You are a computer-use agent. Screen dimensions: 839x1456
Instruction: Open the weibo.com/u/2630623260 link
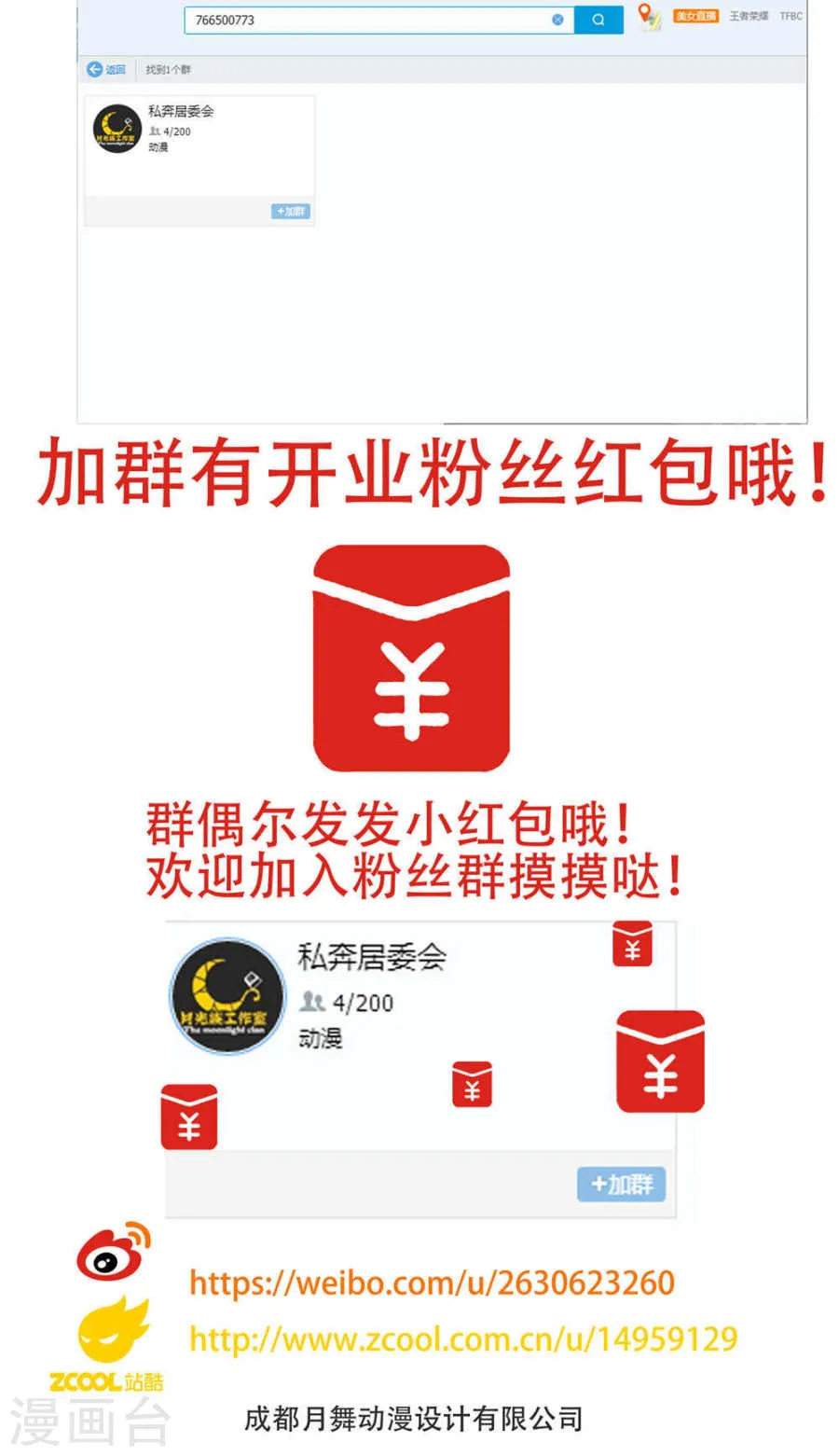[x=430, y=1283]
